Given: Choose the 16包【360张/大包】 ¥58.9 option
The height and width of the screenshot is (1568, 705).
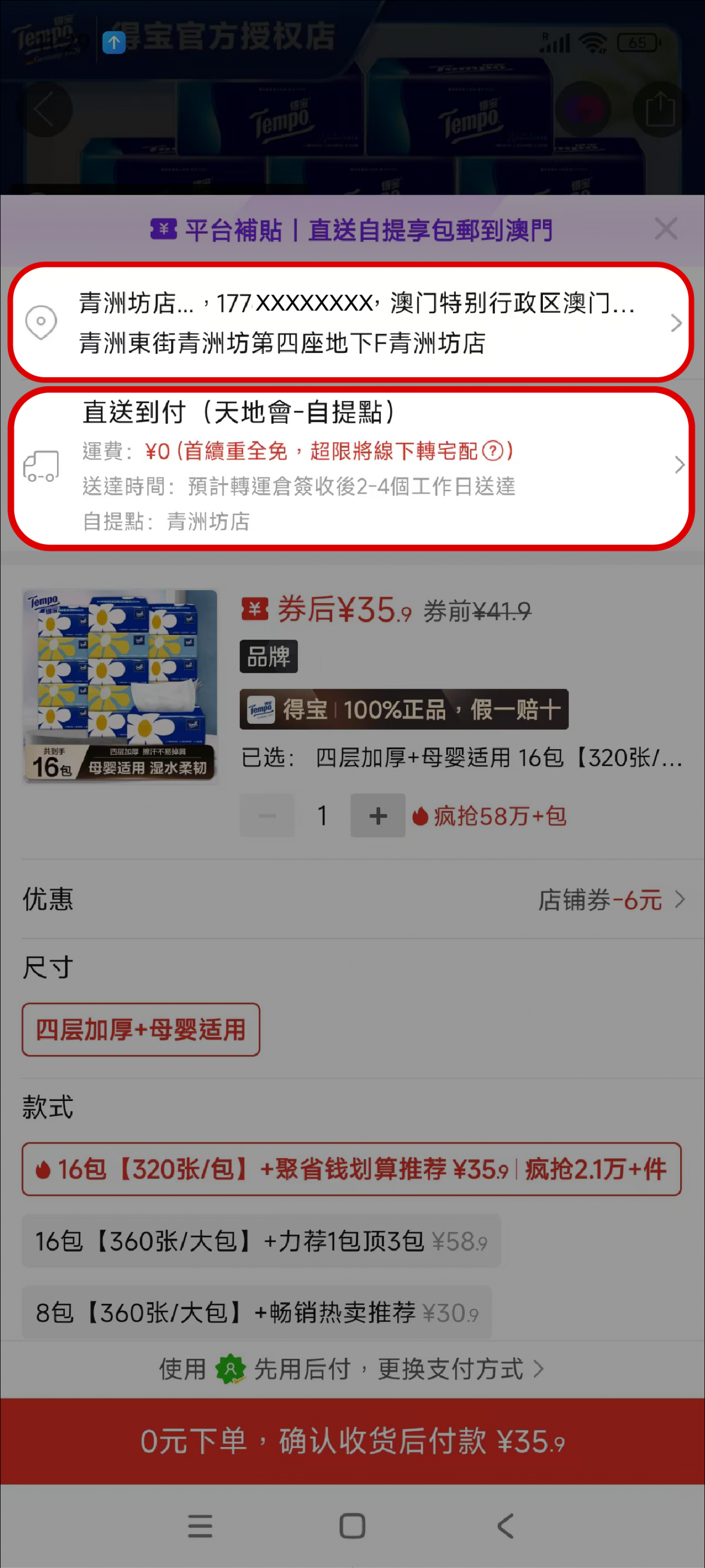Looking at the screenshot, I should coord(261,1240).
